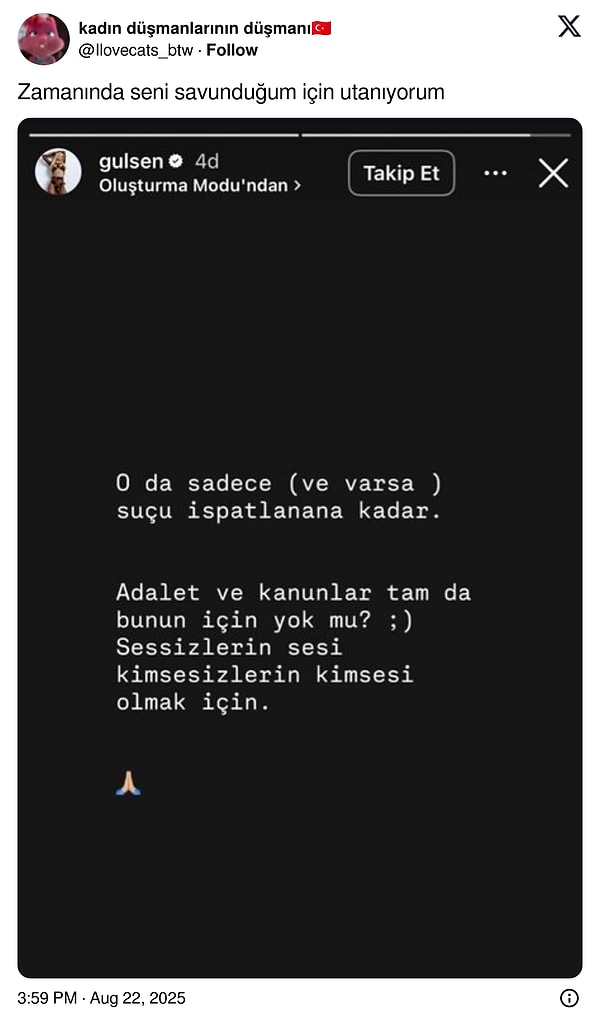600x1028 pixels.
Task: View the attached story screenshot image
Action: pyautogui.click(x=300, y=548)
